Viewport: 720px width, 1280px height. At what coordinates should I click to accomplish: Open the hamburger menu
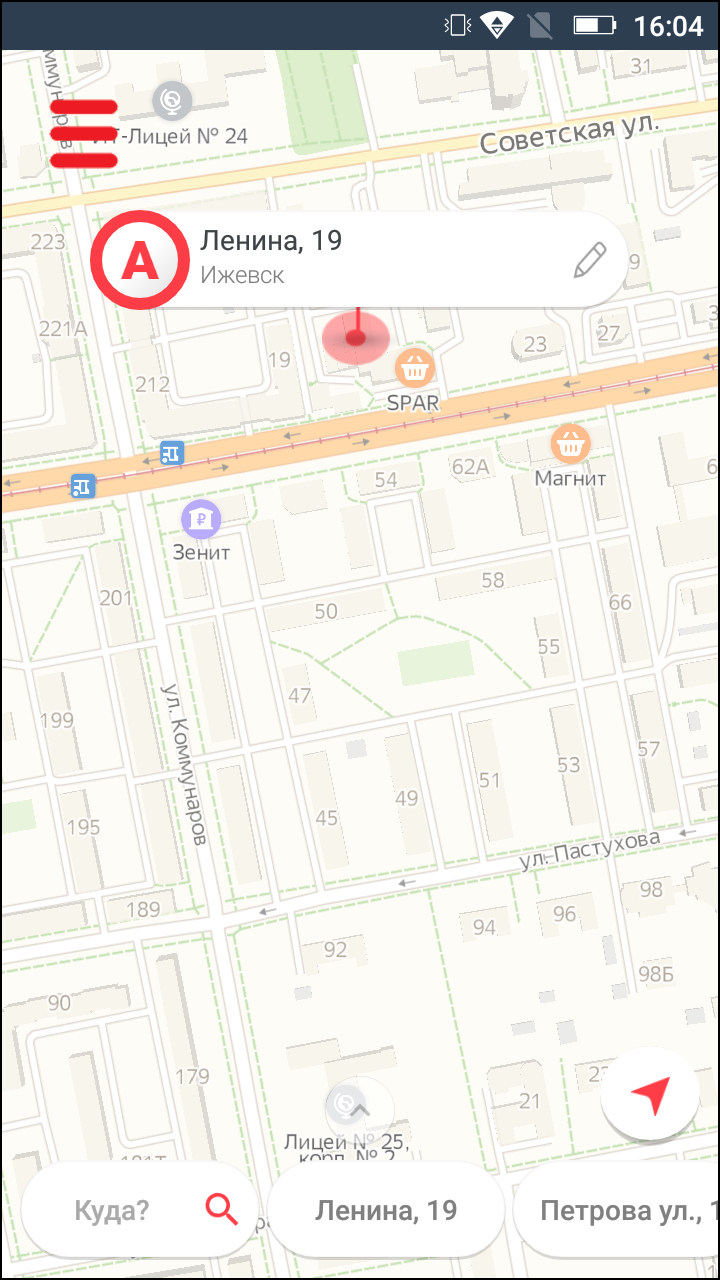click(84, 133)
